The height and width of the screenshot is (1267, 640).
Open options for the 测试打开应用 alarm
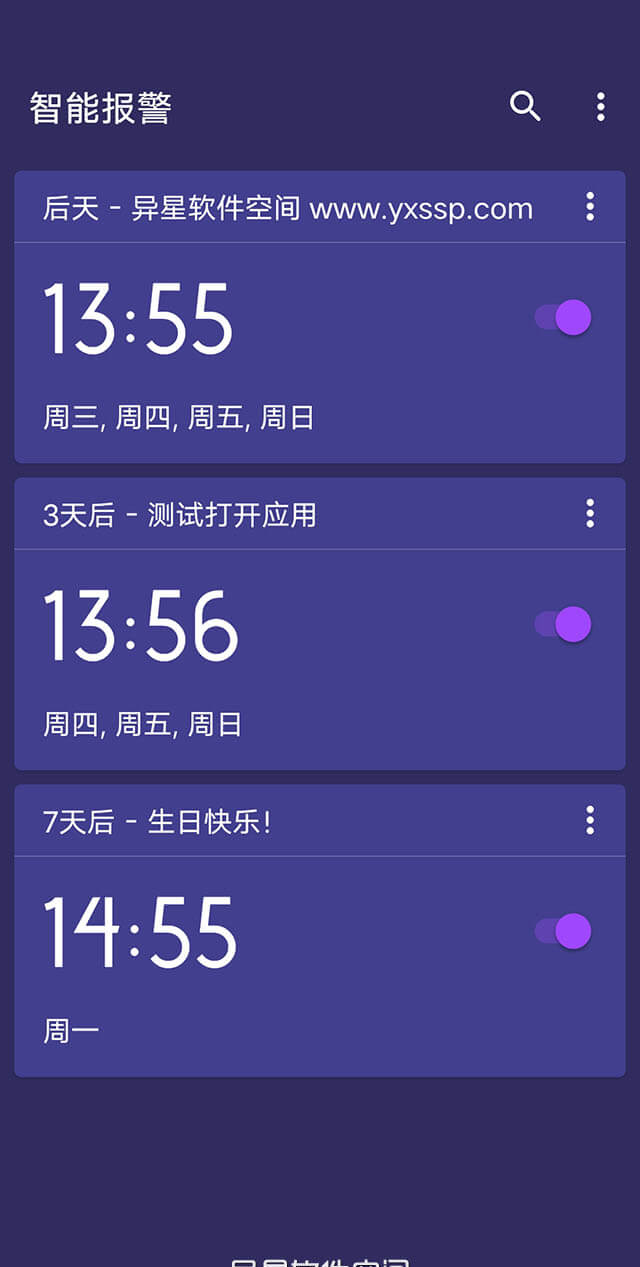pos(590,514)
